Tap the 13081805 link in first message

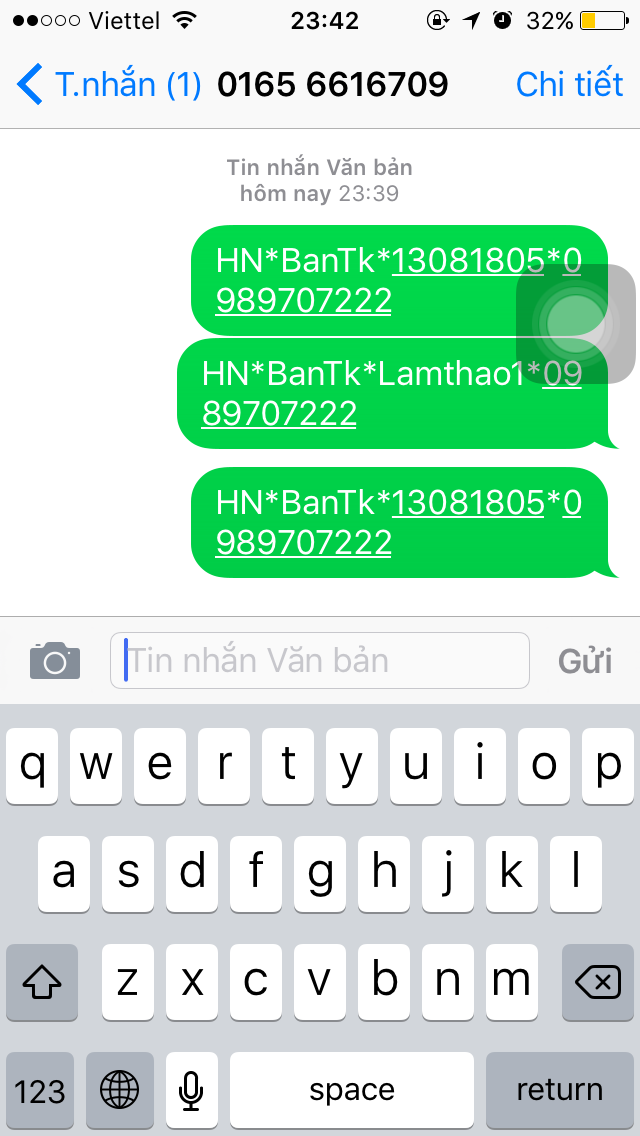(x=468, y=260)
